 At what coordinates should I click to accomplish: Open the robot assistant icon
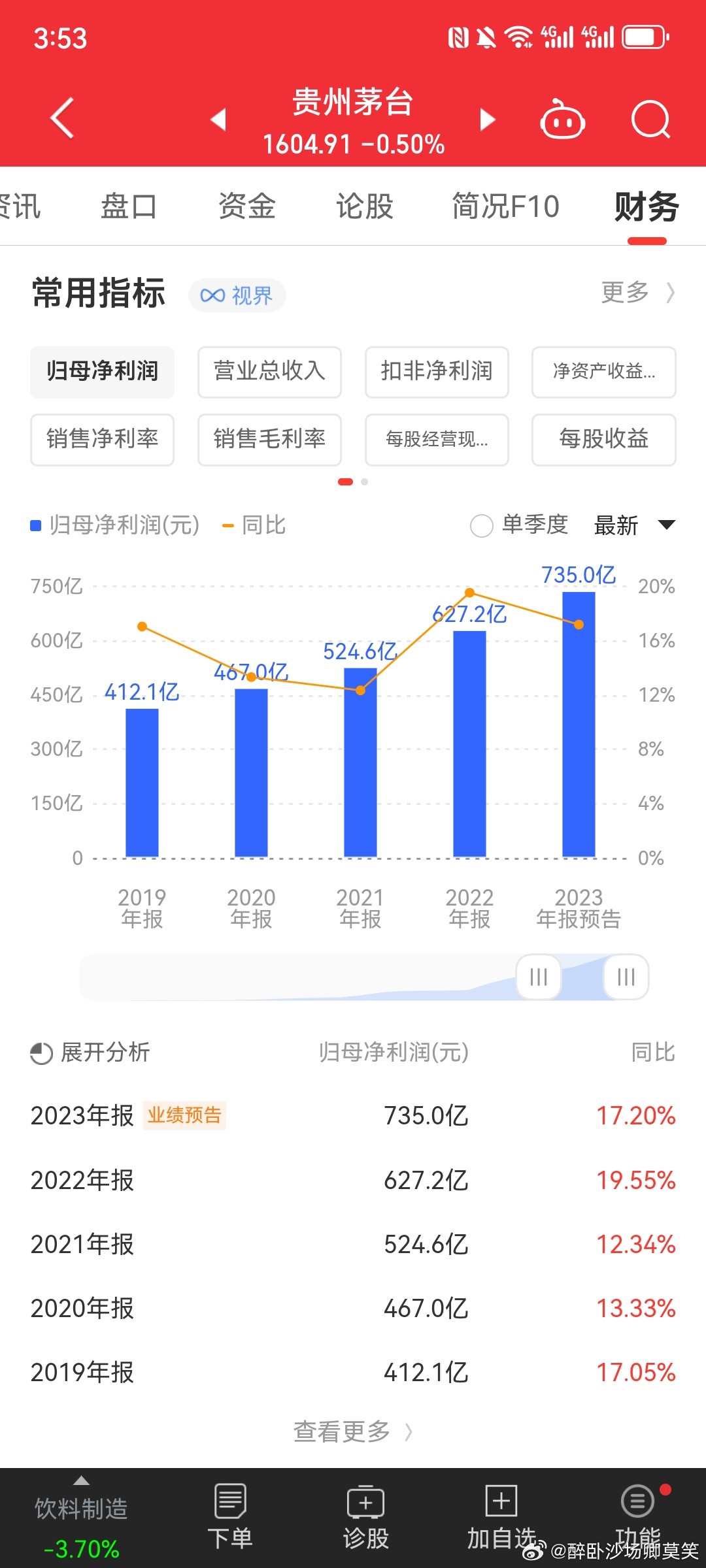click(562, 120)
